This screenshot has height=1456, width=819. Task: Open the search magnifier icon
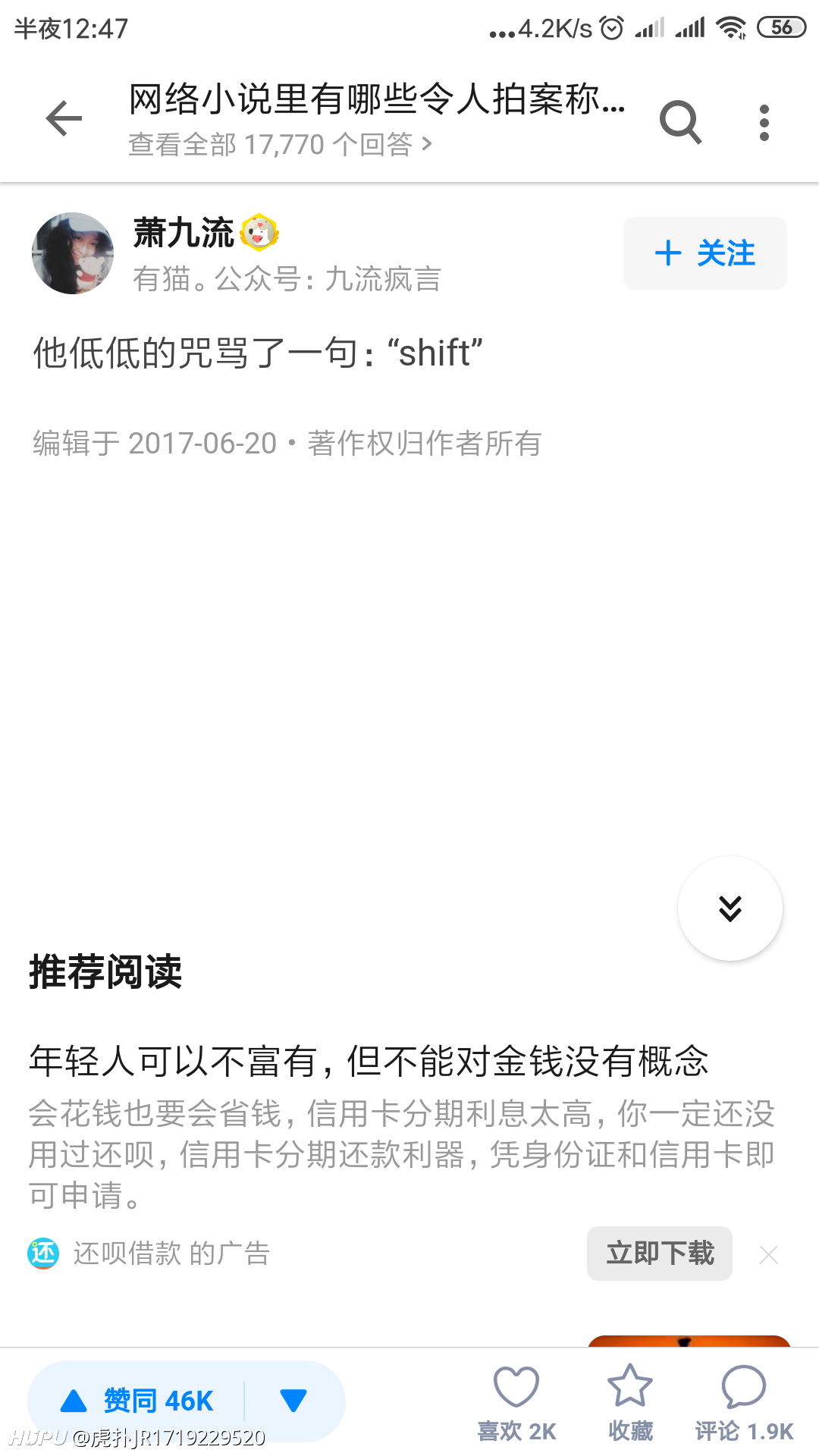pyautogui.click(x=680, y=121)
